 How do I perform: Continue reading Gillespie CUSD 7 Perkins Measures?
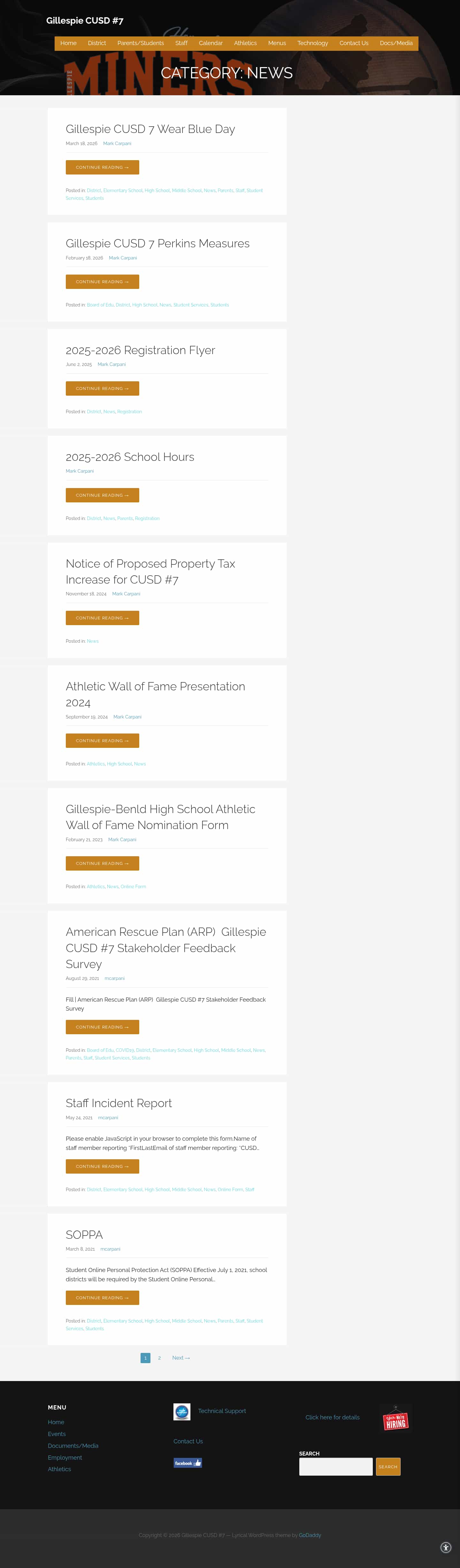[102, 282]
